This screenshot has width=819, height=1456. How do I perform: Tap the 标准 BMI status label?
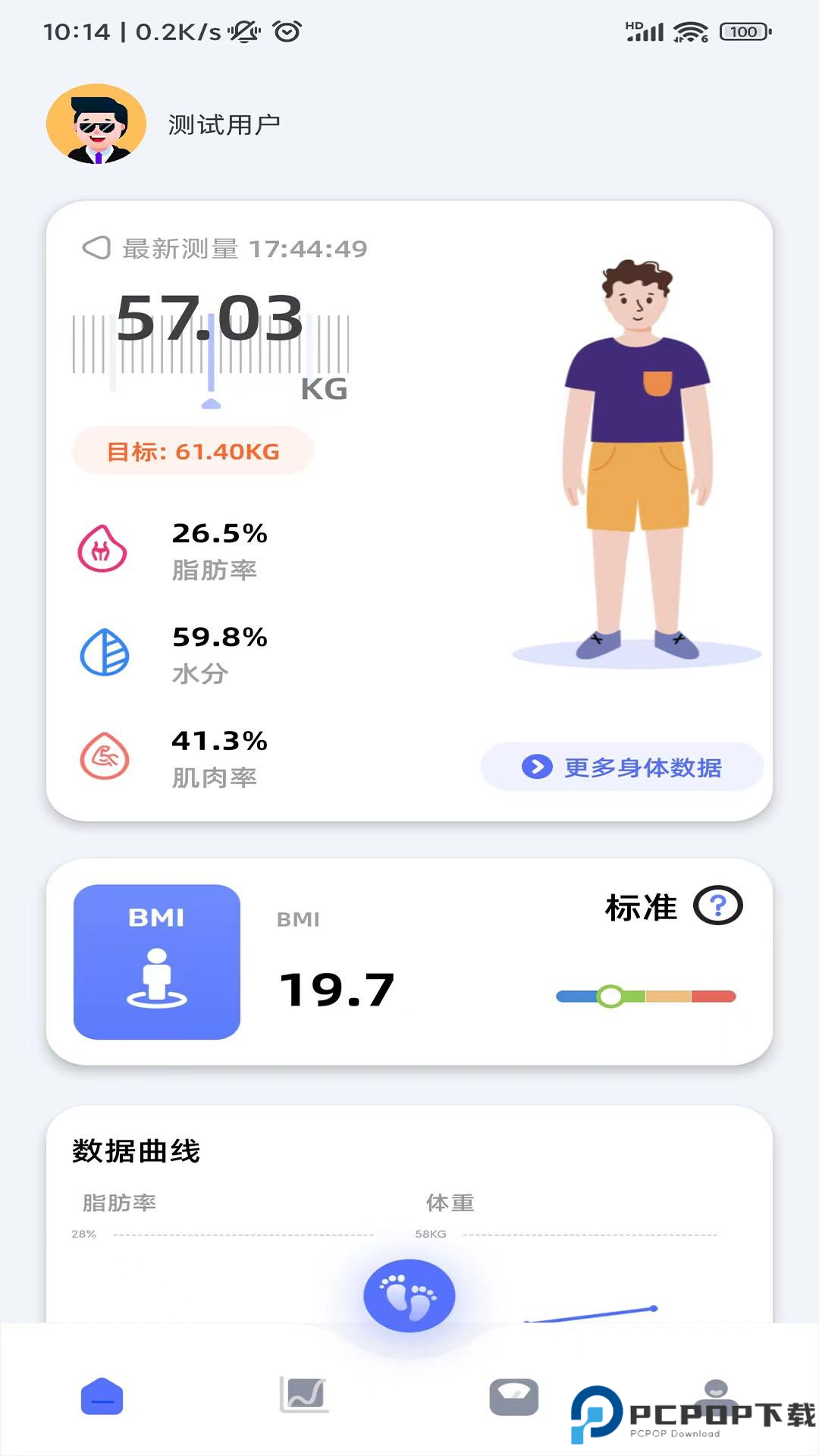(x=641, y=907)
